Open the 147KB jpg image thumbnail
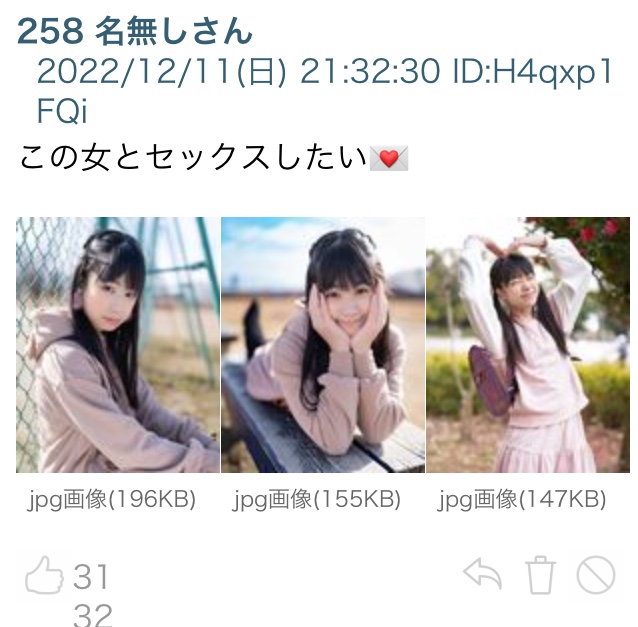638x627 pixels. pyautogui.click(x=527, y=344)
